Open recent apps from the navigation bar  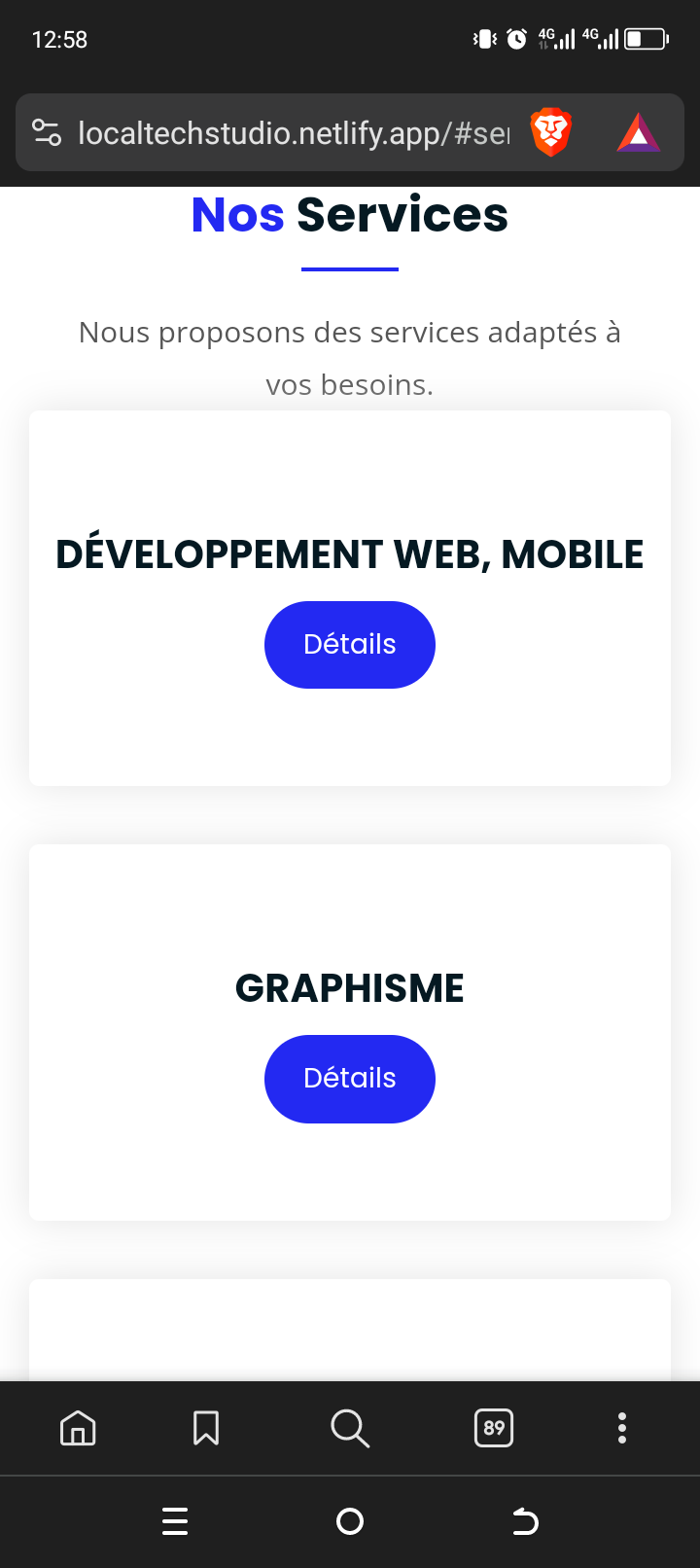[175, 1521]
